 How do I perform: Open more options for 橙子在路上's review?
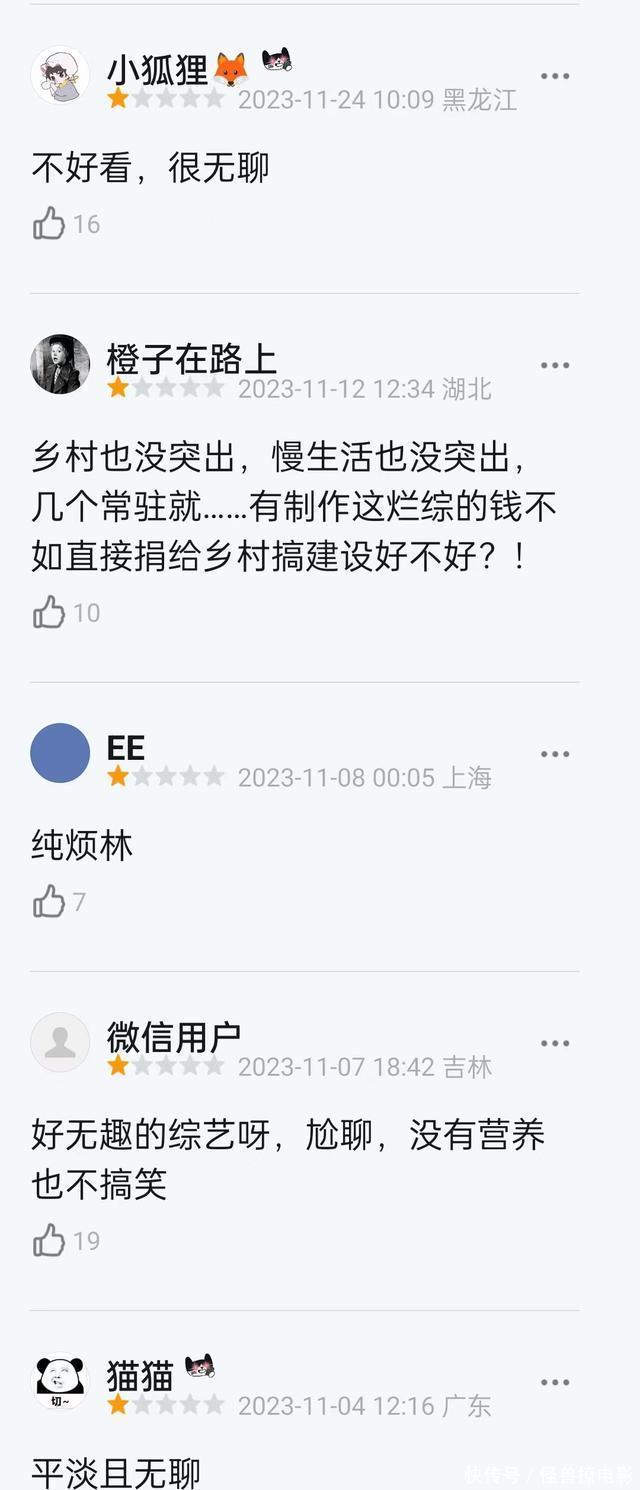[x=555, y=365]
